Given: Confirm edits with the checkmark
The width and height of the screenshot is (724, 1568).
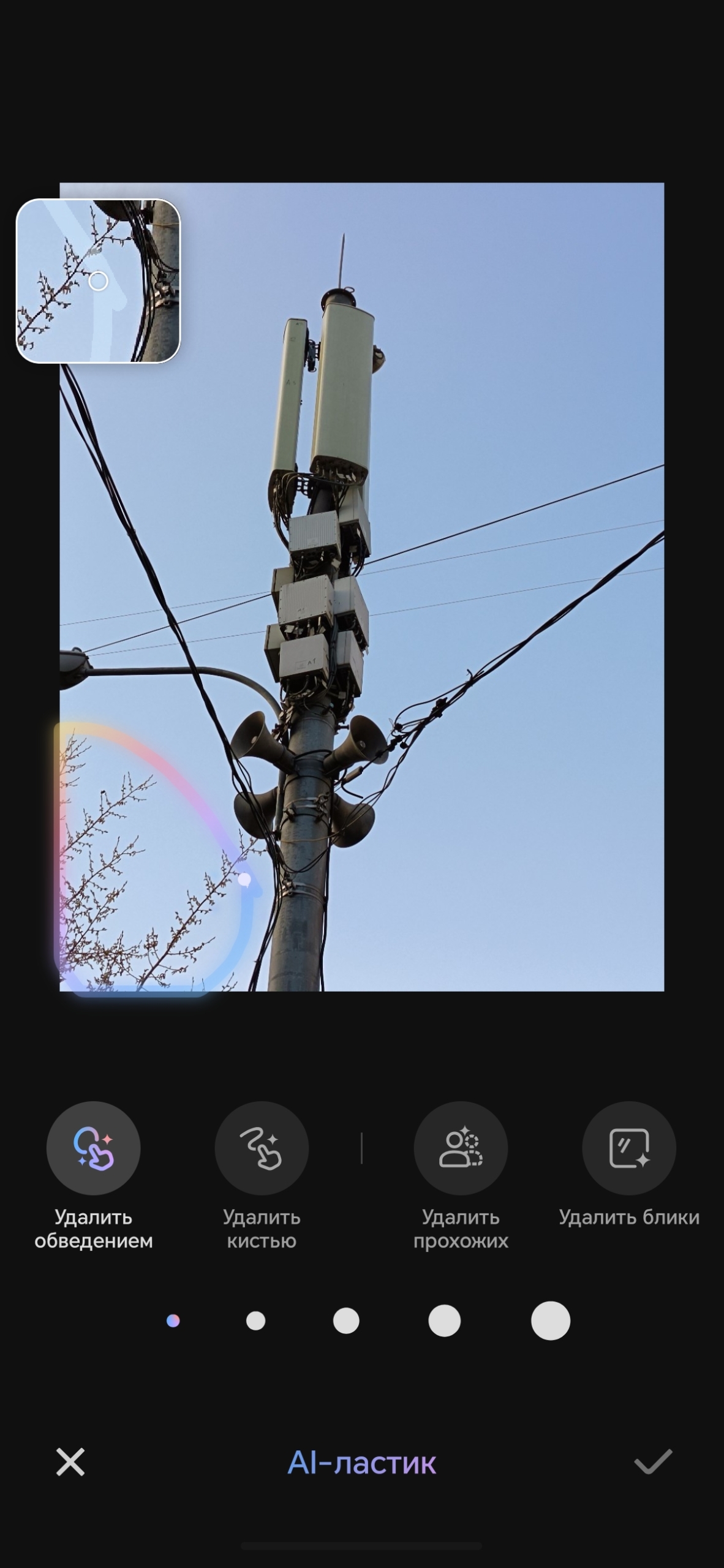Looking at the screenshot, I should (x=653, y=1462).
